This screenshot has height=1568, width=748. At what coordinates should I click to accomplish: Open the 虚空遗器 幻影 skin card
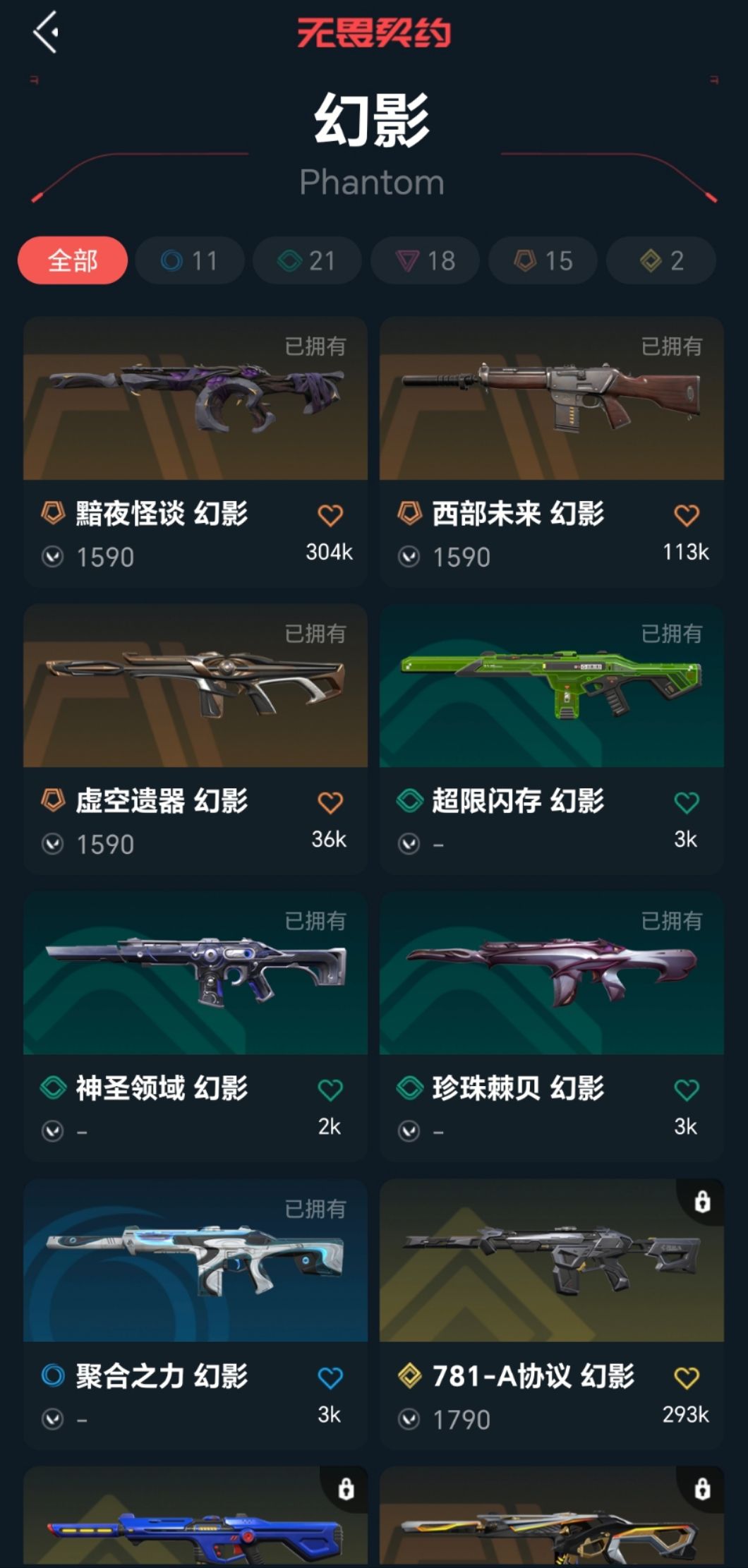(195, 739)
